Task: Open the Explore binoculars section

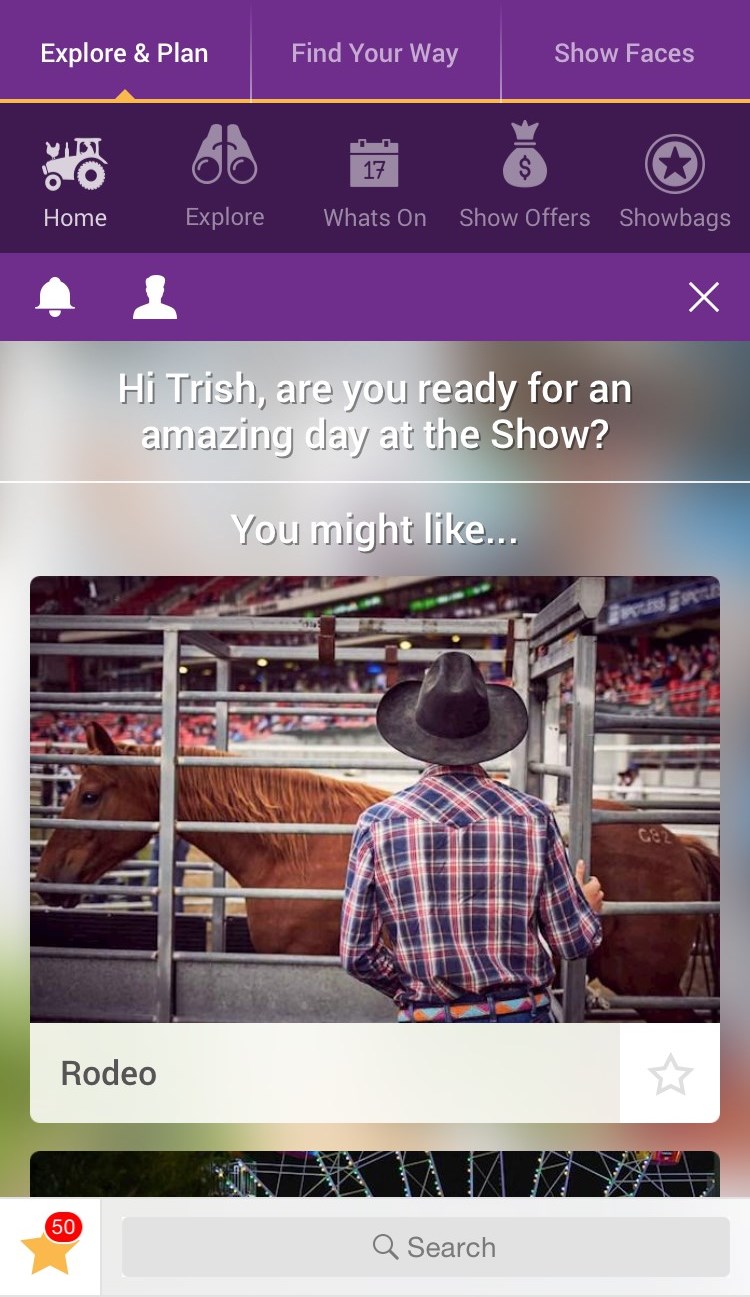Action: pyautogui.click(x=225, y=176)
